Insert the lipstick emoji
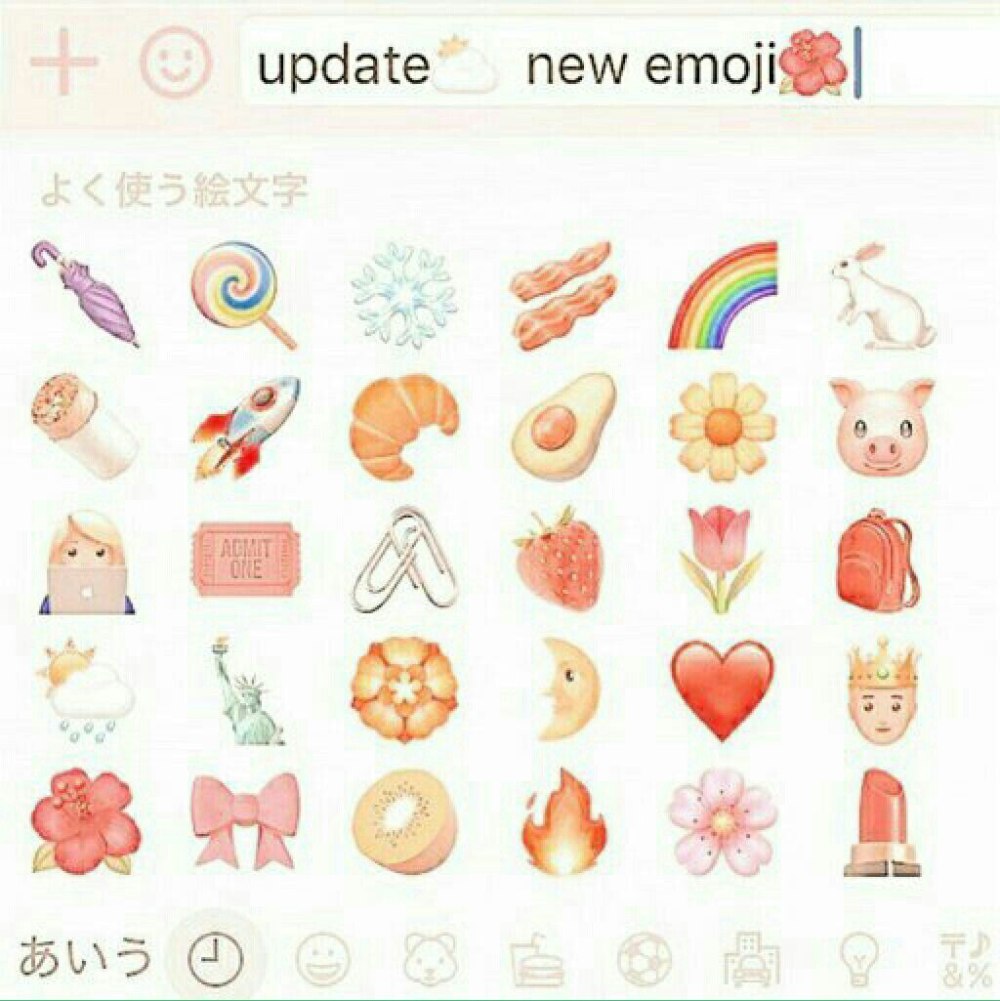The image size is (1000, 1001). click(880, 823)
